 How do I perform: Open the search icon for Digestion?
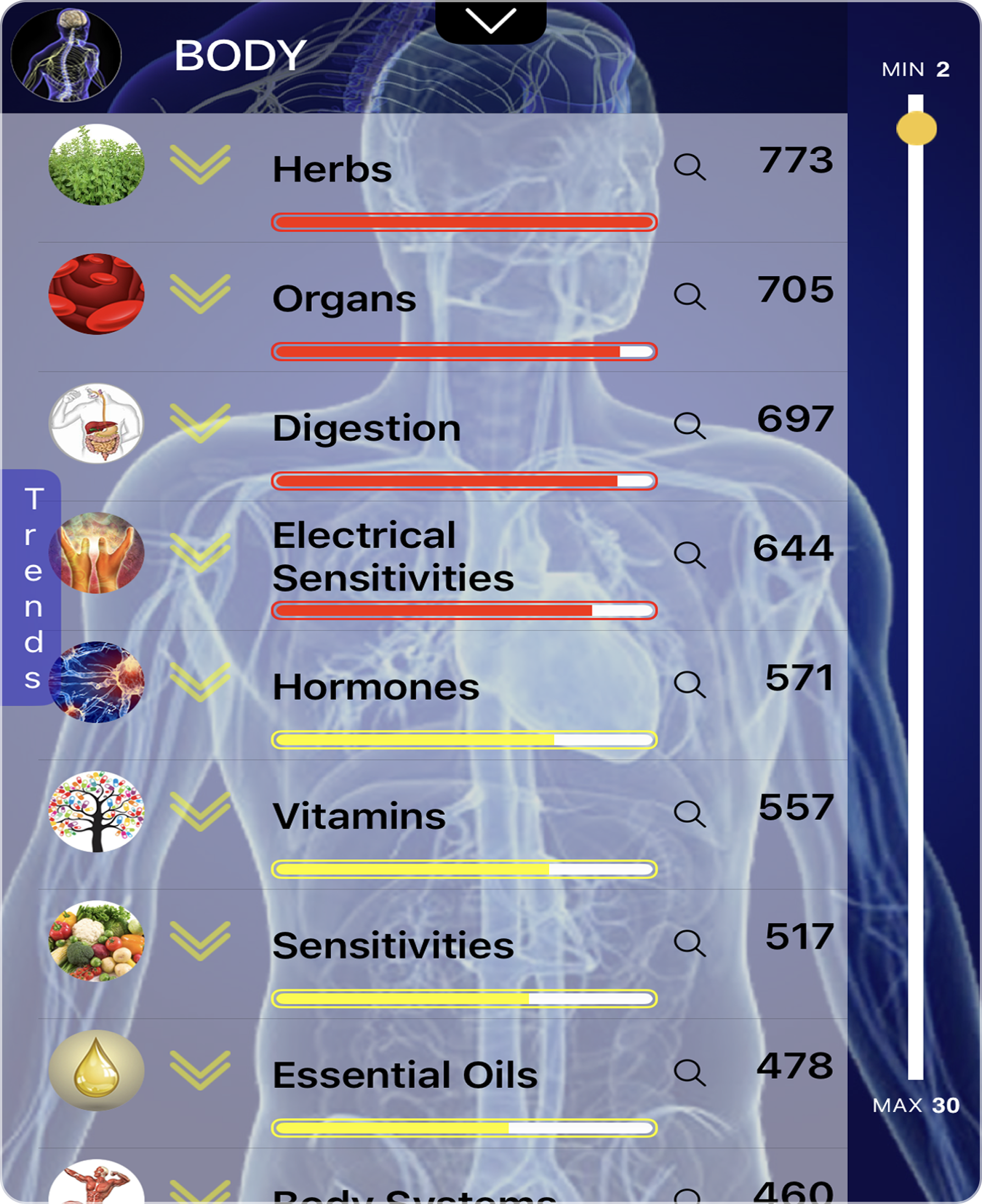tap(690, 426)
